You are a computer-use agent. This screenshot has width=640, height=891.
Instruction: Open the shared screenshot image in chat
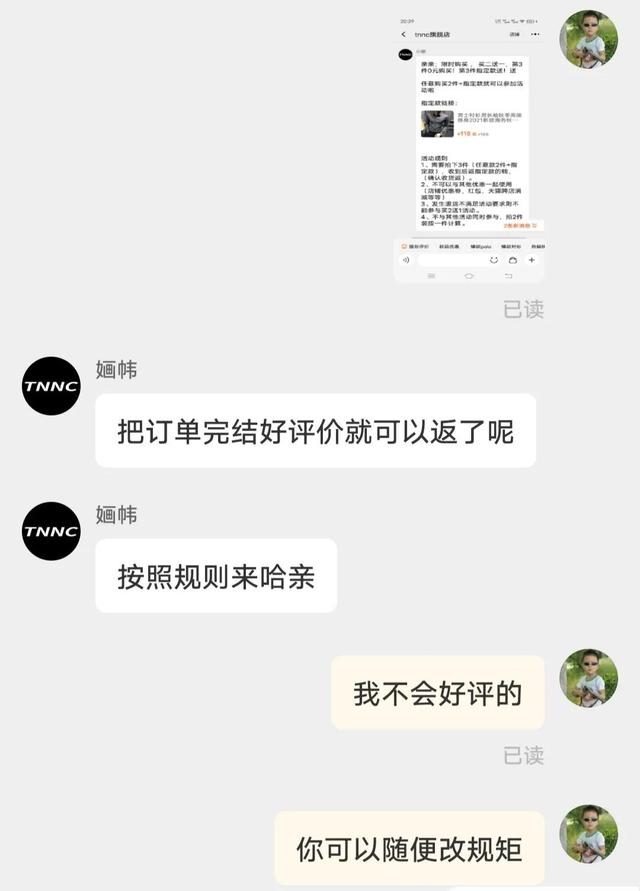[468, 150]
